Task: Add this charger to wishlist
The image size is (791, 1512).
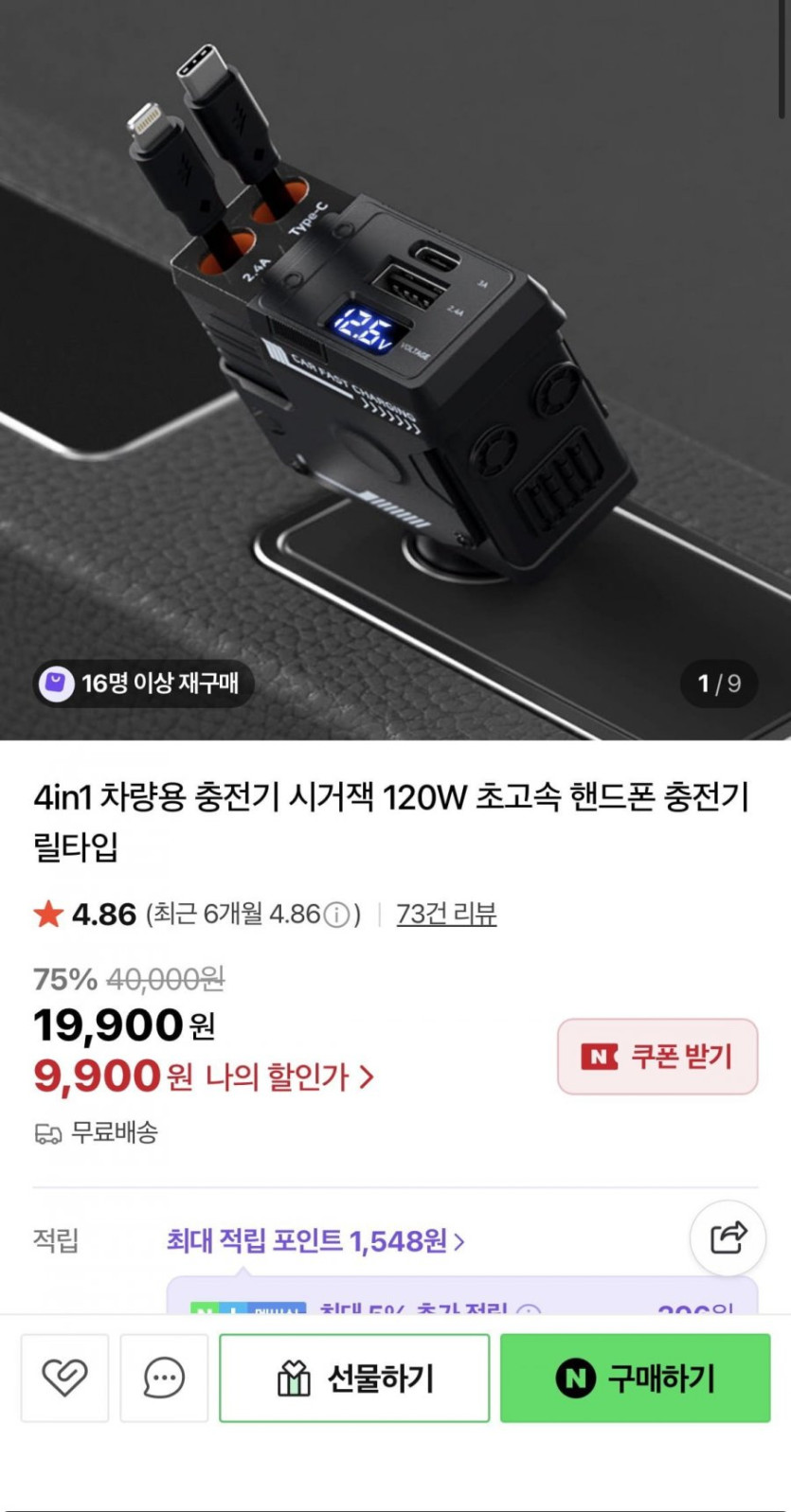Action: pos(64,1378)
